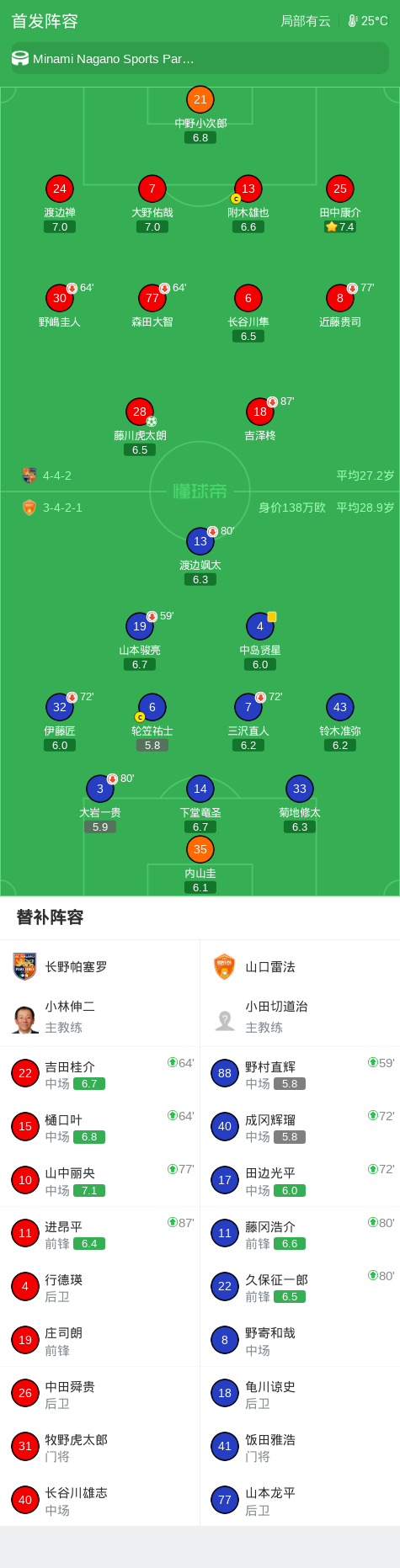Open substitute 藤冈浩介 number 11
Image resolution: width=400 pixels, height=1568 pixels.
click(x=300, y=1234)
